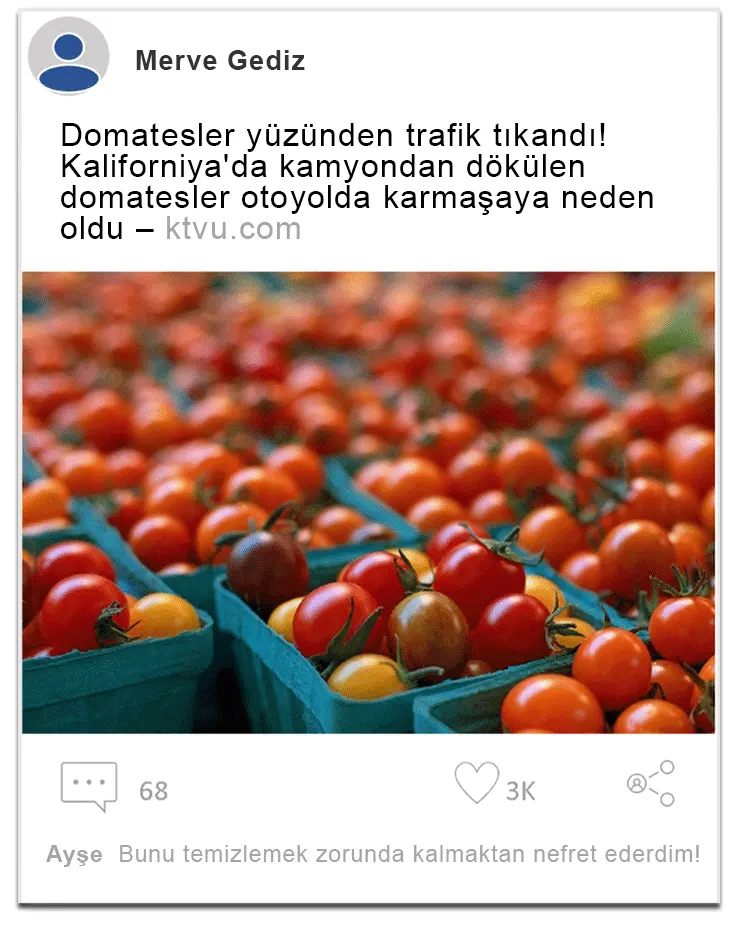Share Merve Gediz's post
This screenshot has width=740, height=930.
coord(651,783)
